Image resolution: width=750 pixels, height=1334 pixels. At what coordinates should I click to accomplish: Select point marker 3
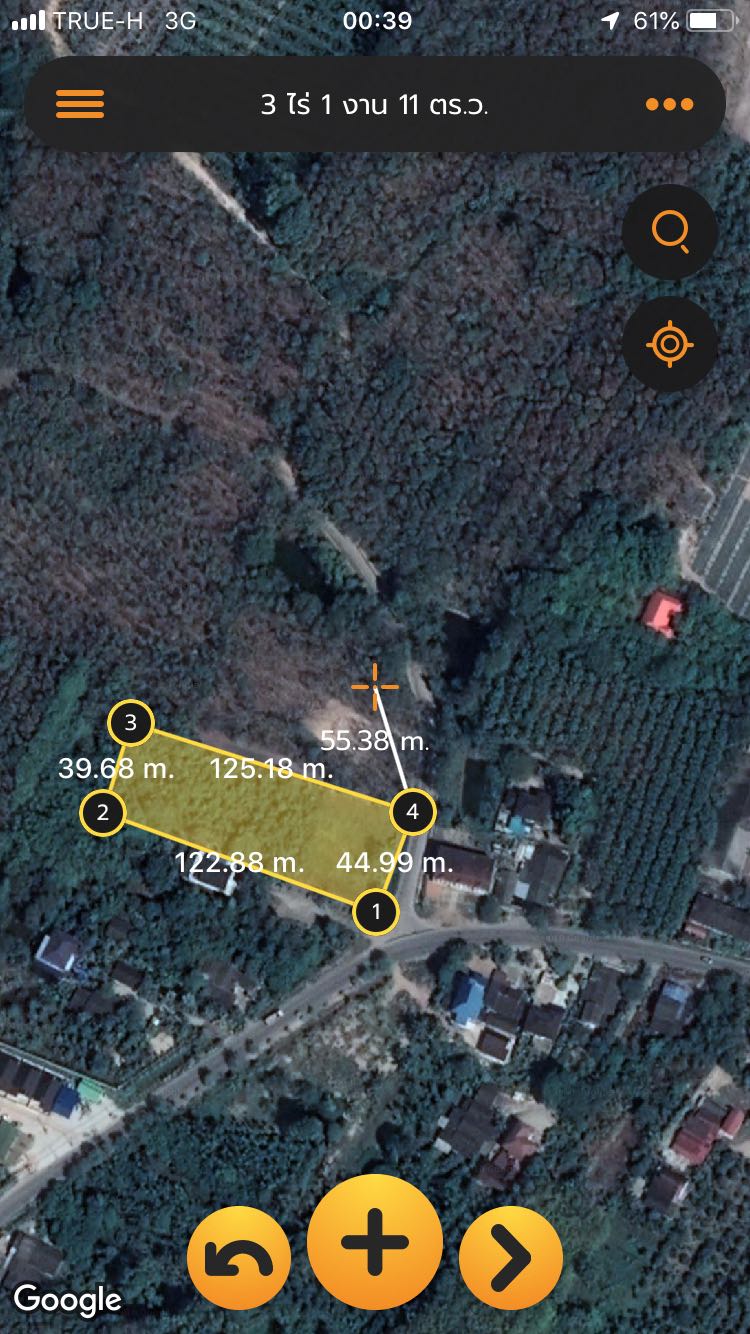tap(130, 721)
